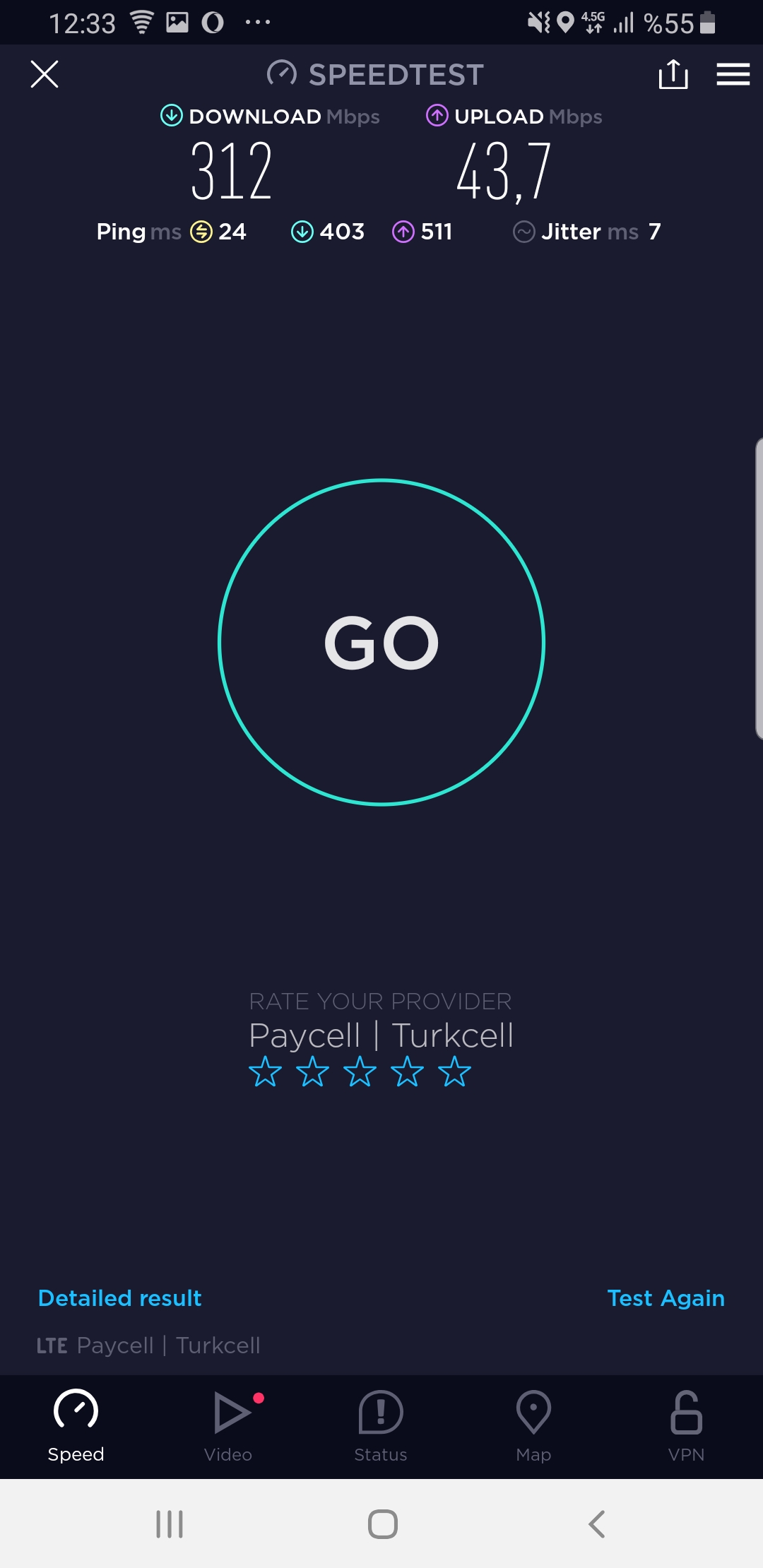
Task: Switch to the Video tab
Action: click(x=228, y=1427)
